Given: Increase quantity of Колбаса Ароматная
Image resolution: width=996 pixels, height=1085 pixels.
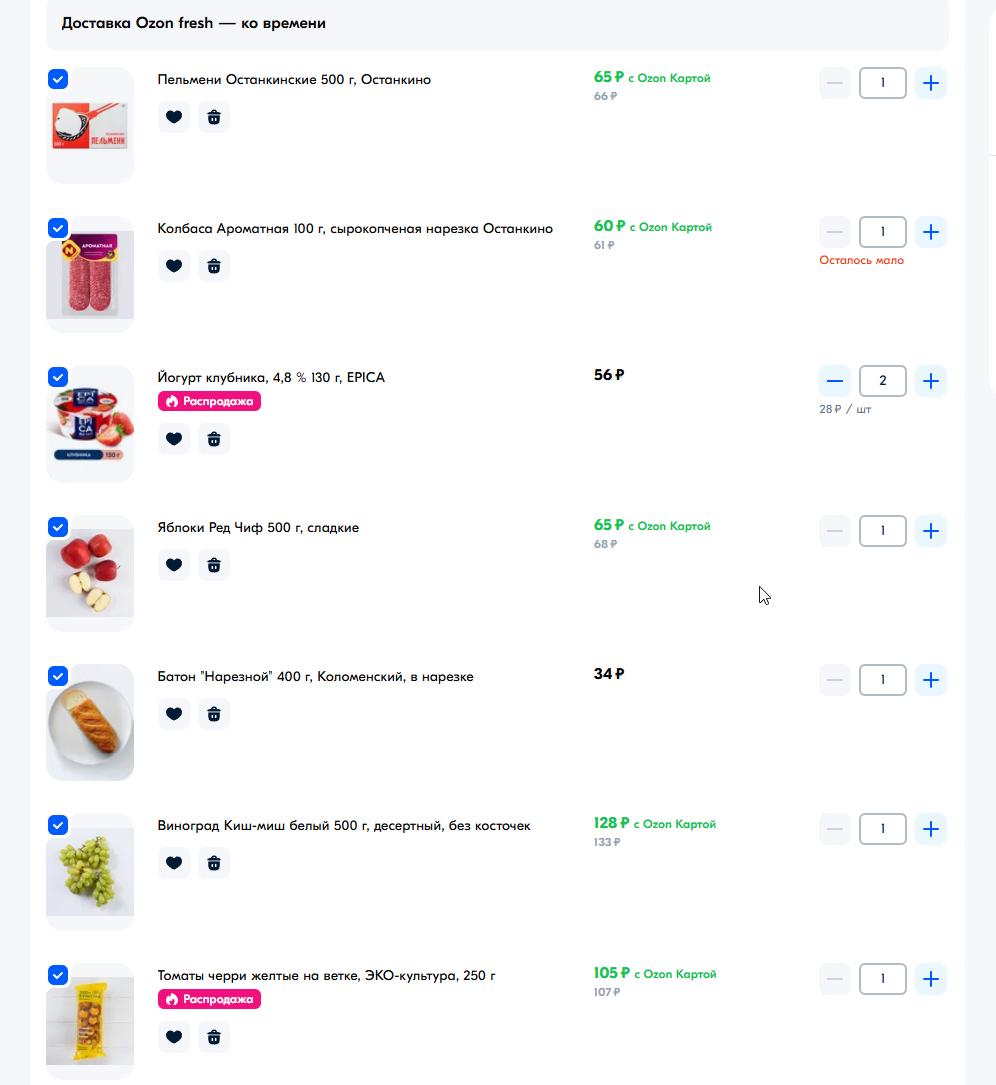Looking at the screenshot, I should (x=931, y=232).
